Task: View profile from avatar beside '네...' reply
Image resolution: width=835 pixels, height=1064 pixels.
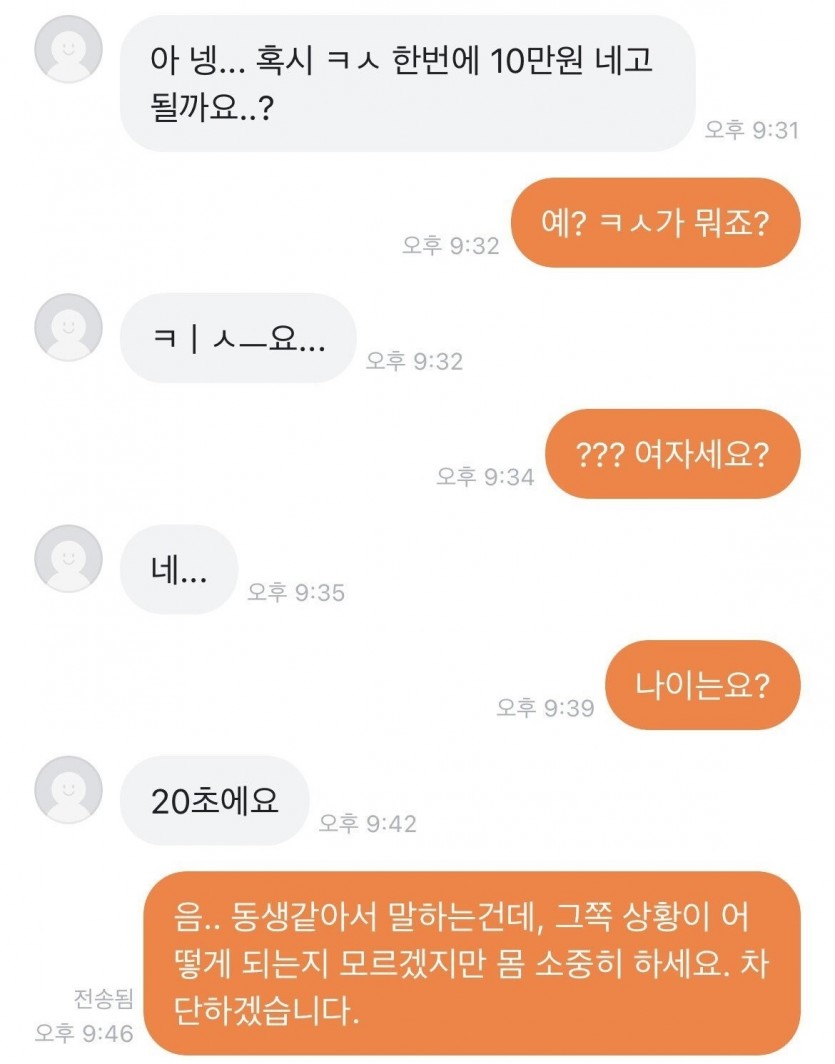Action: (68, 558)
